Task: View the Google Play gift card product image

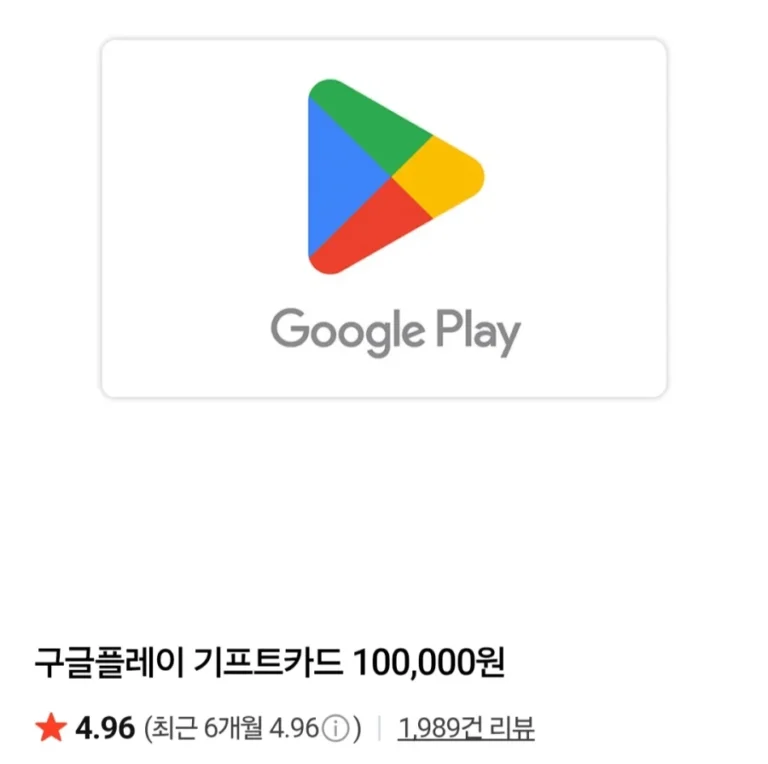Action: pos(384,218)
